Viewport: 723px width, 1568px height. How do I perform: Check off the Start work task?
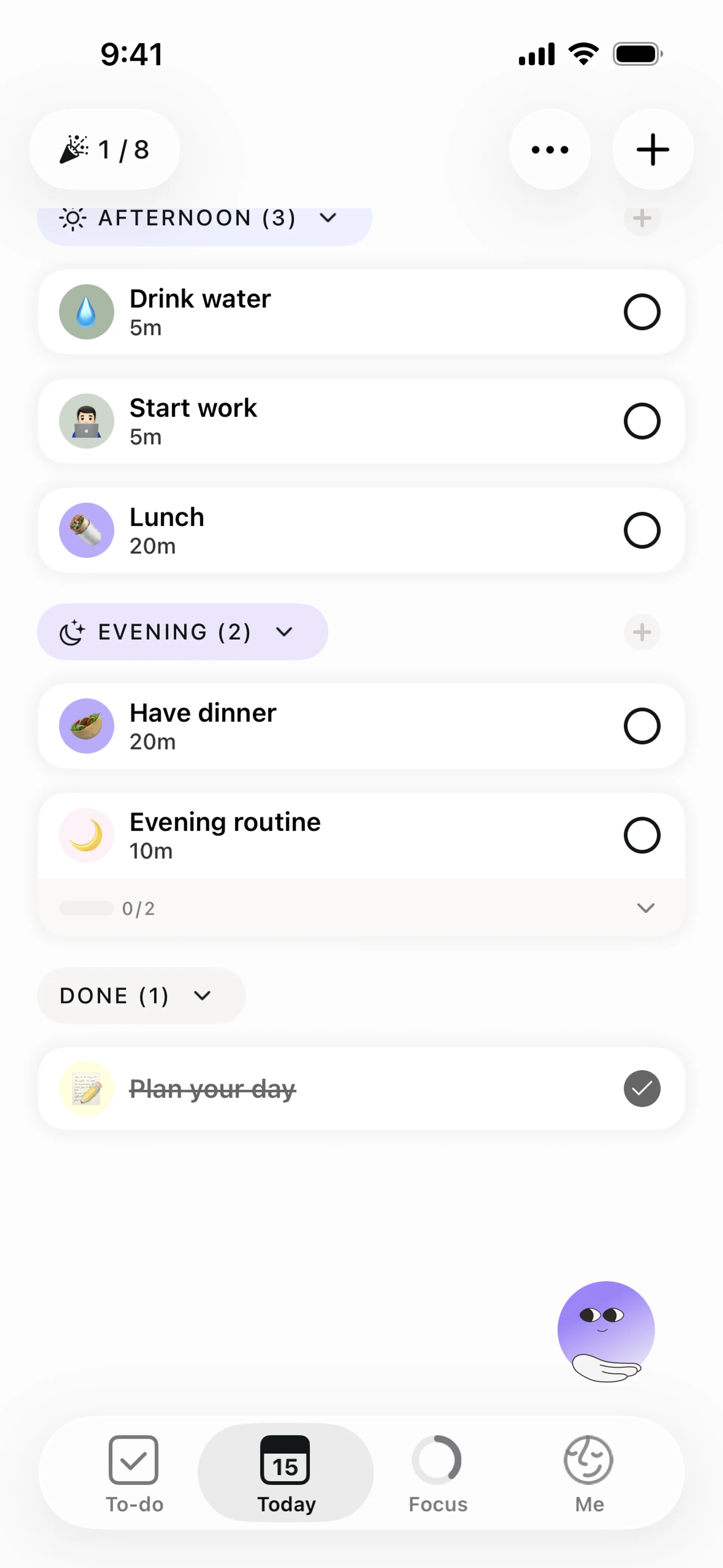click(x=641, y=421)
